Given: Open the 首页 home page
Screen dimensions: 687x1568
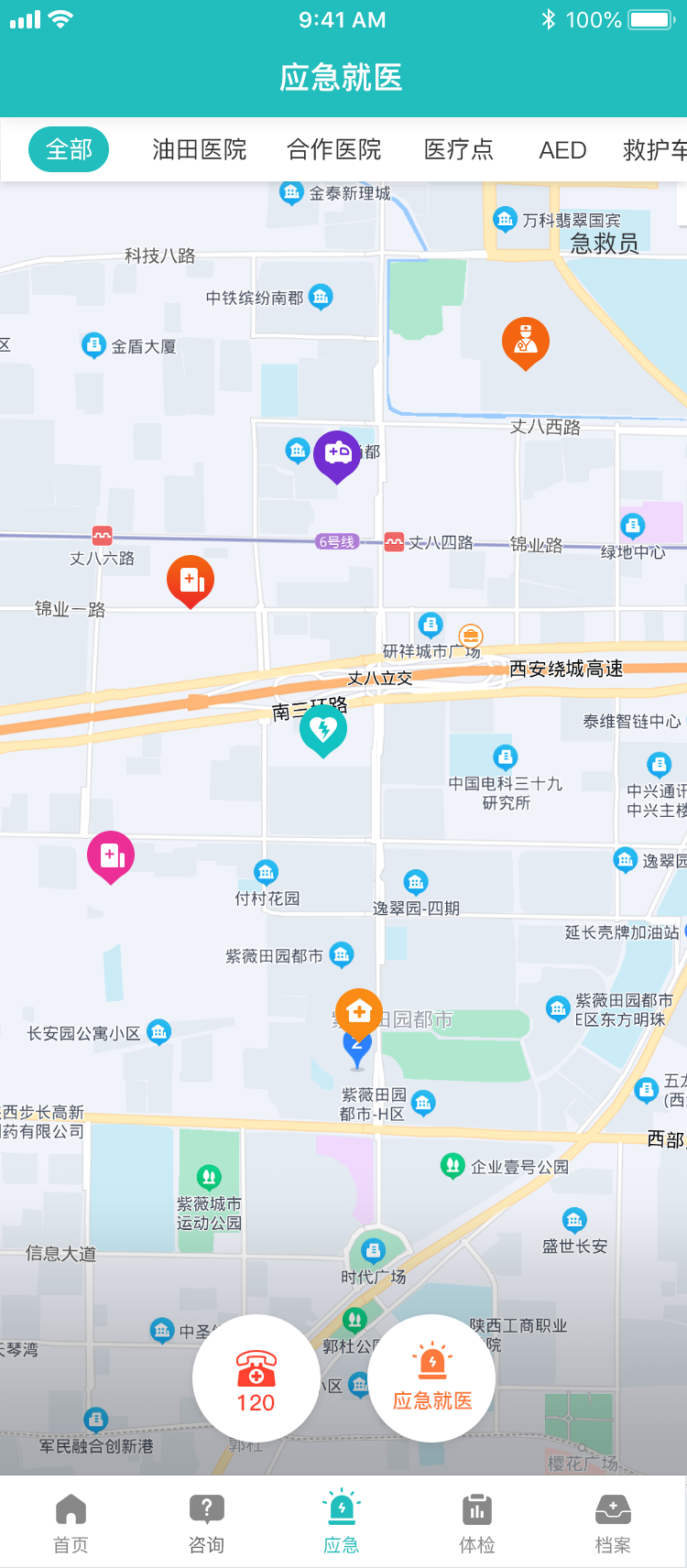Looking at the screenshot, I should [71, 1520].
